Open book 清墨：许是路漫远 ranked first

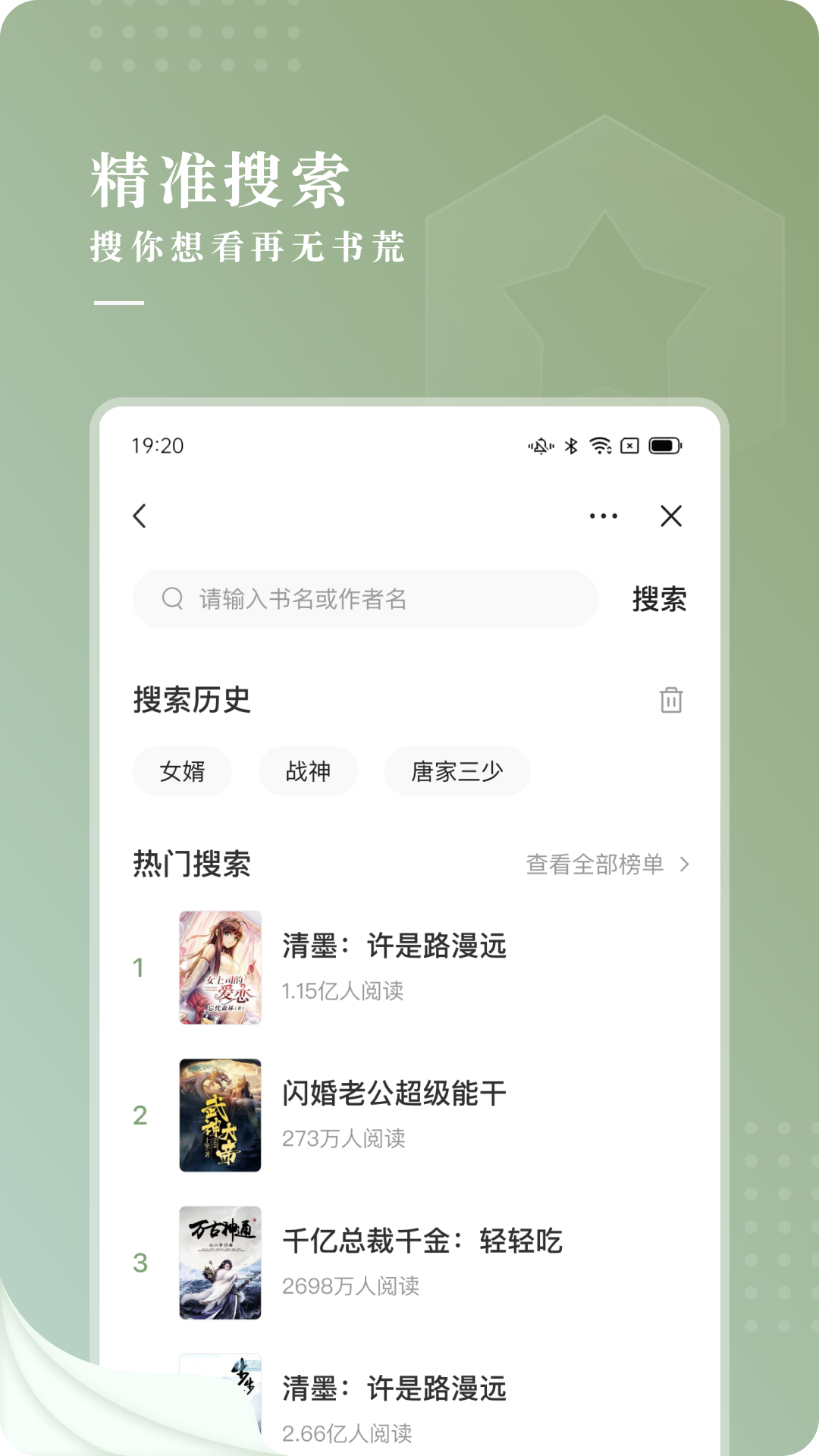393,946
